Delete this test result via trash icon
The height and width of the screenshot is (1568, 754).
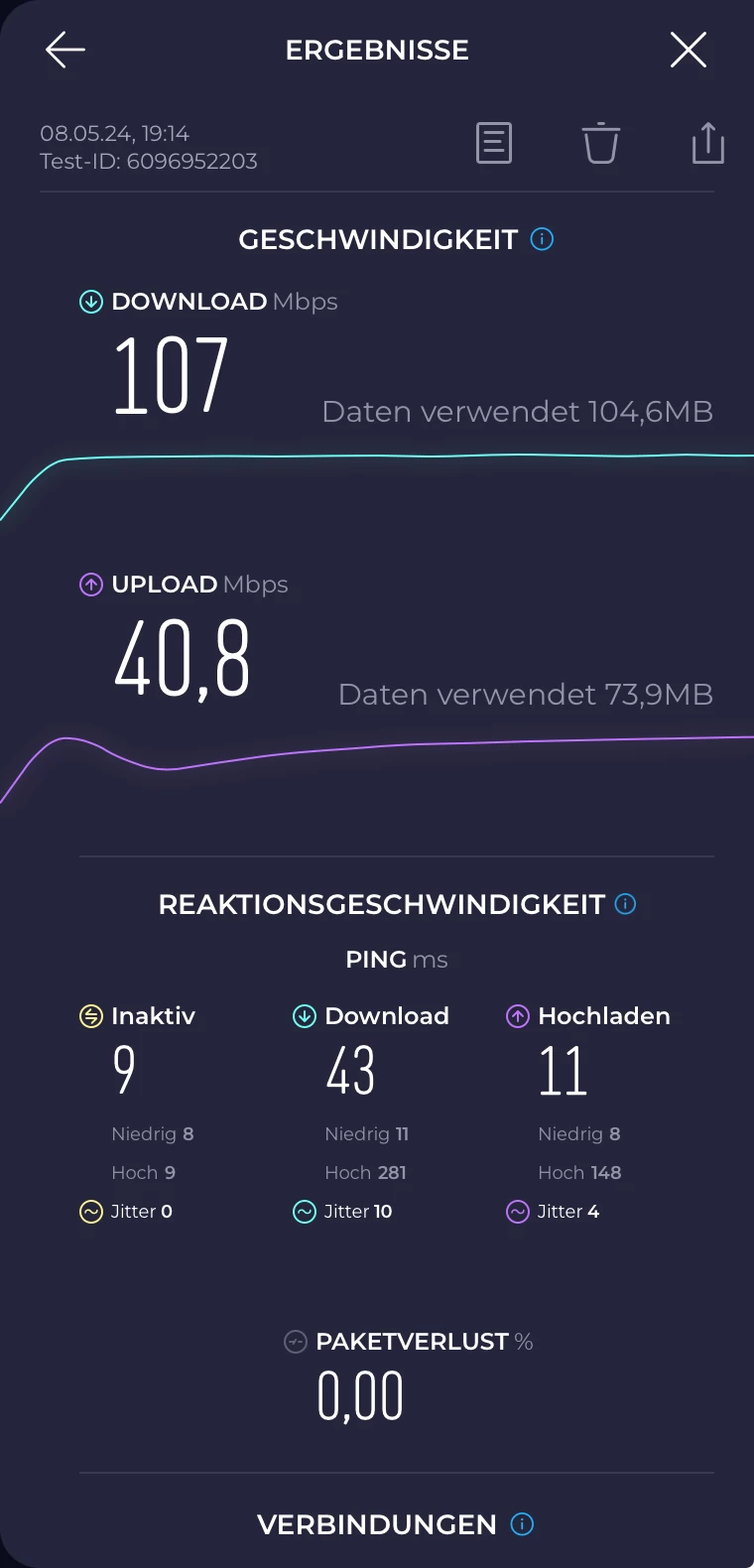coord(600,143)
